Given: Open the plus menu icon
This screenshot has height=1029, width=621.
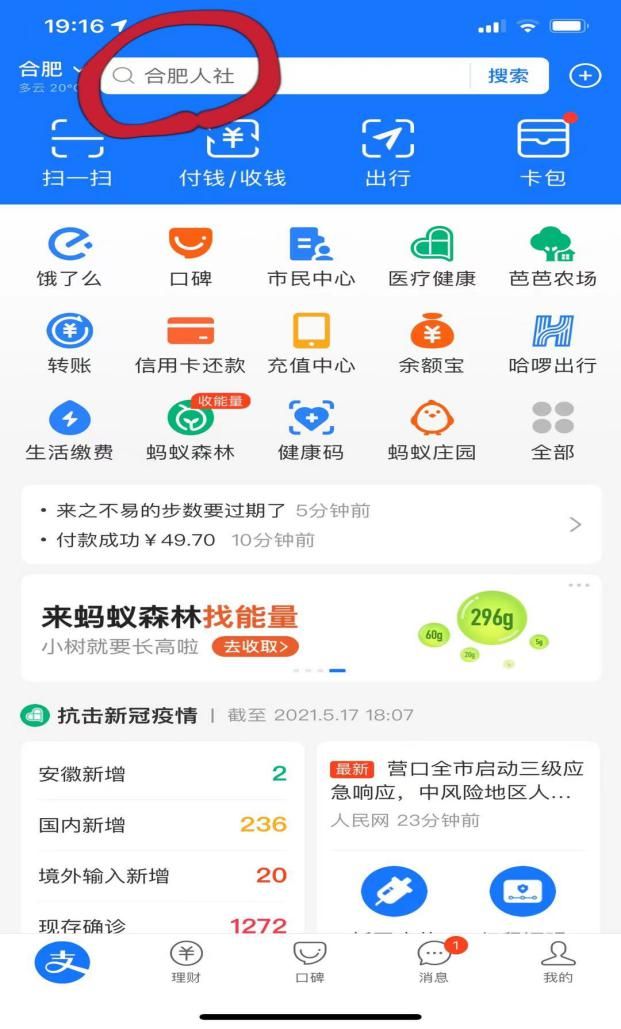Looking at the screenshot, I should (x=584, y=76).
